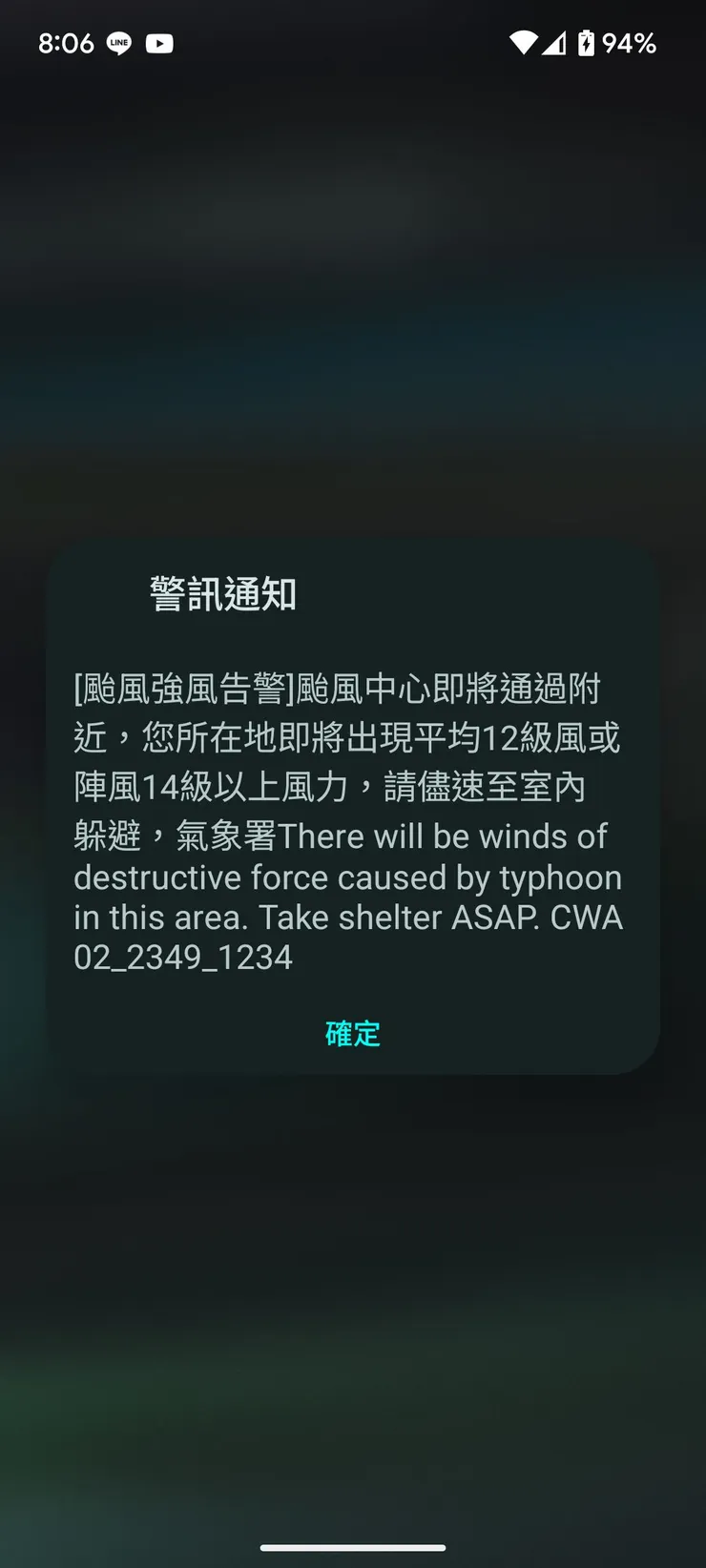Tap the battery percentage indicator 94%
706x1568 pixels.
click(x=630, y=44)
